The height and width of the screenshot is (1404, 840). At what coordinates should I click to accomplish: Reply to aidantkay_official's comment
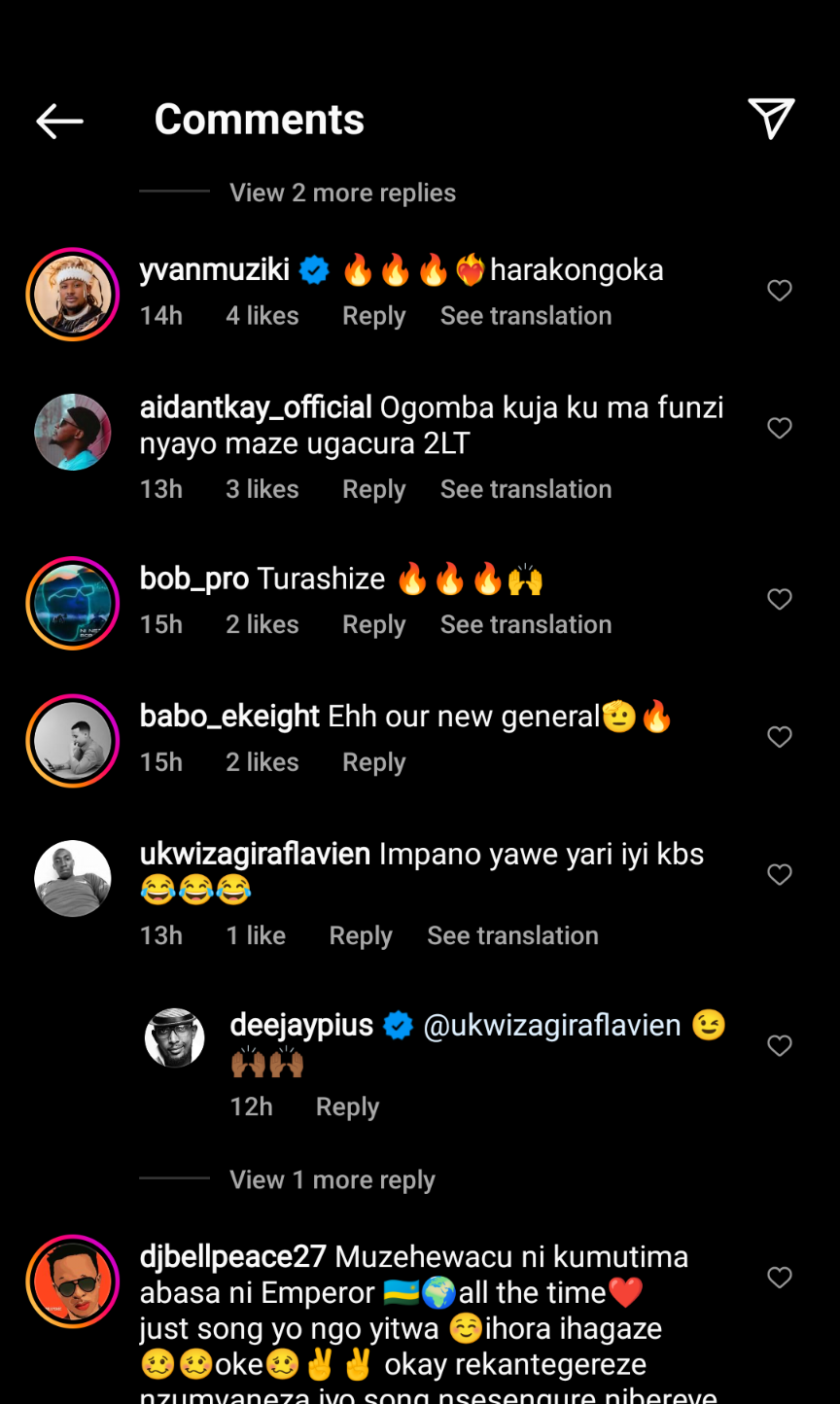point(373,489)
